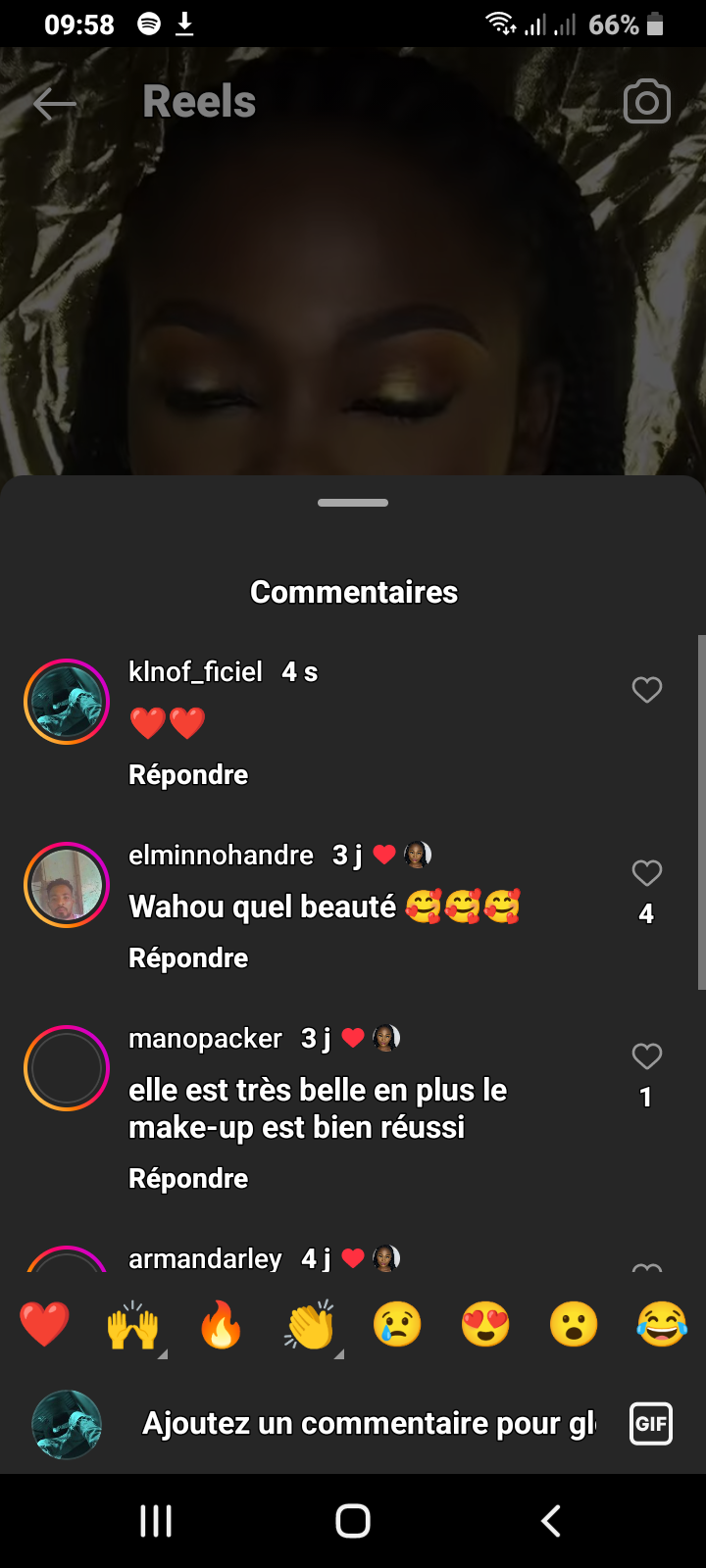Insert the raised hands emoji
The height and width of the screenshot is (1568, 706).
[x=132, y=1325]
